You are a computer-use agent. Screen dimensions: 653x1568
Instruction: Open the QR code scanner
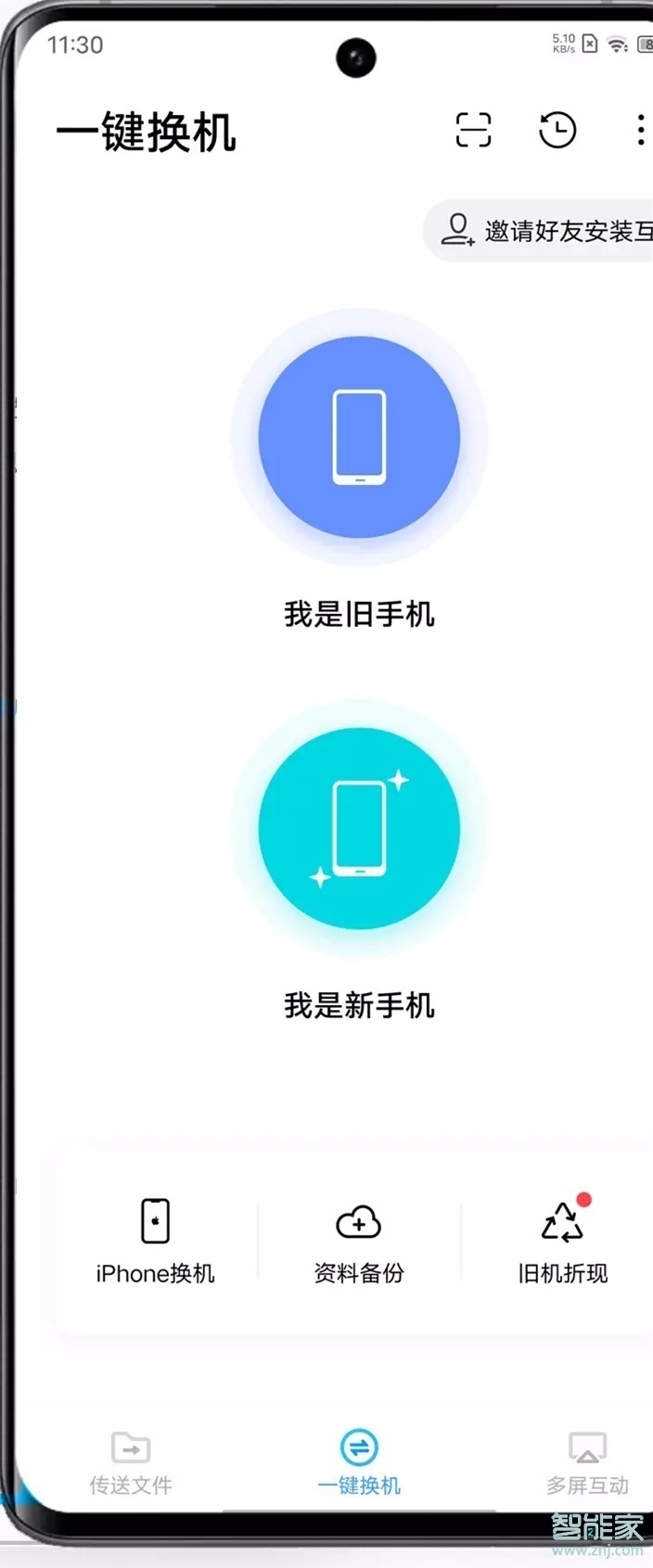click(x=473, y=130)
